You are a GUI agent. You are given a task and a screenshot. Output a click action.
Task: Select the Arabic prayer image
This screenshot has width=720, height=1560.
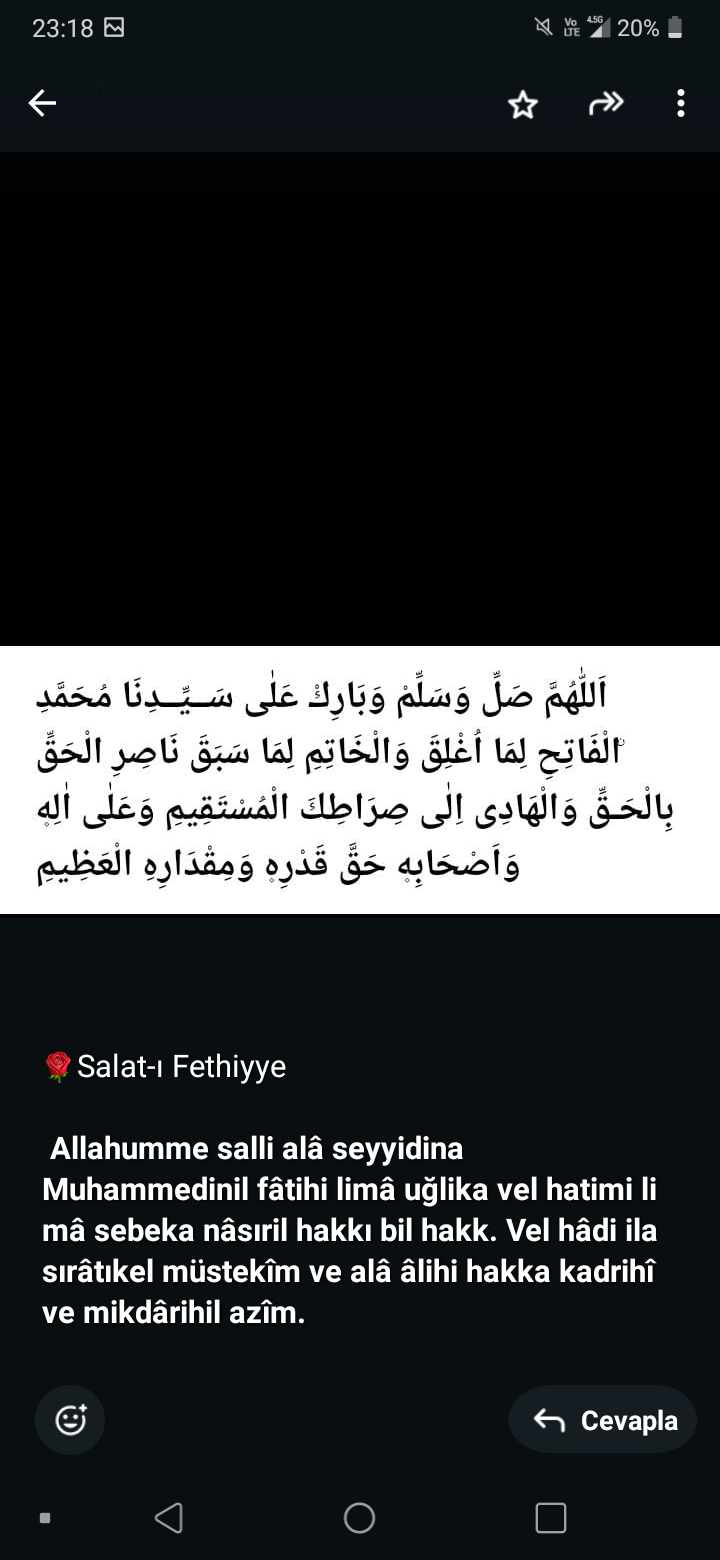click(x=360, y=780)
